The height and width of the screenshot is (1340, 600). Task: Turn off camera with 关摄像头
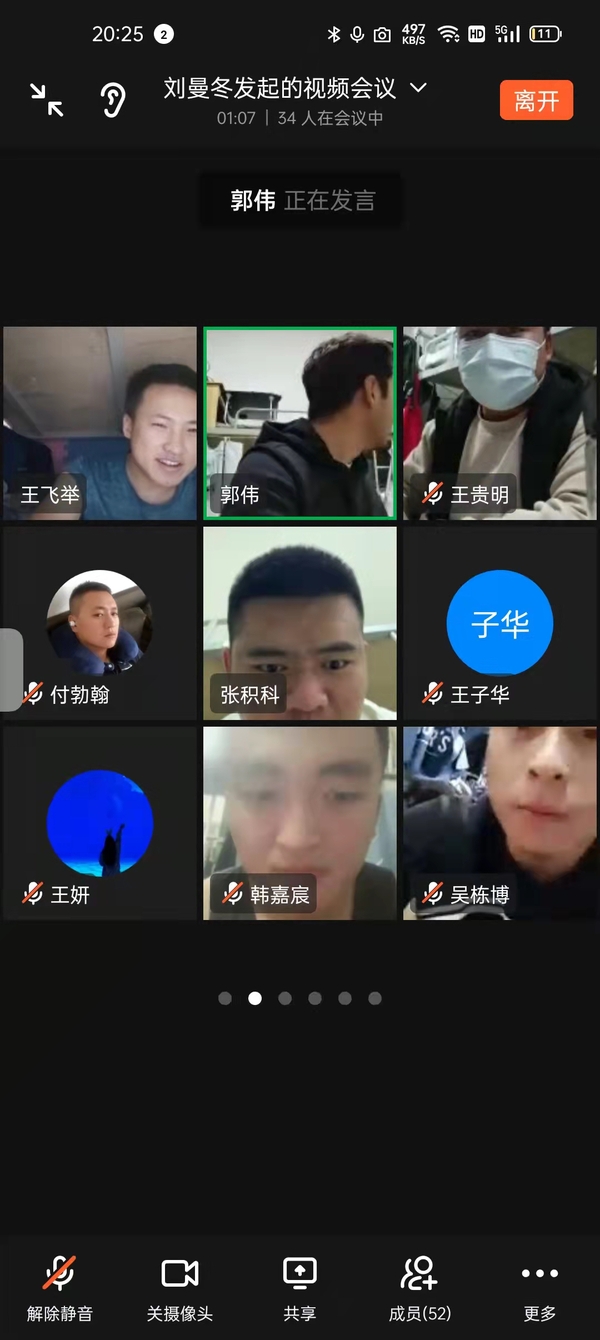[180, 1289]
